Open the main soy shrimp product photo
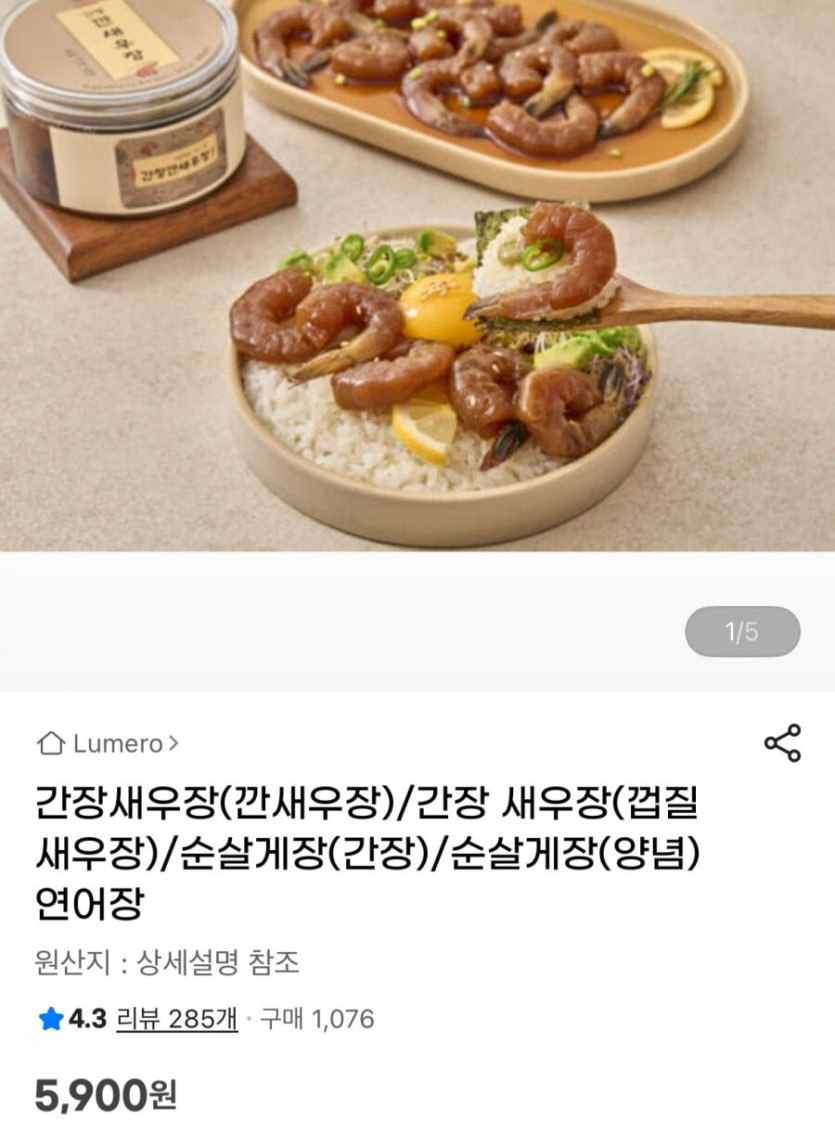 coord(417,275)
